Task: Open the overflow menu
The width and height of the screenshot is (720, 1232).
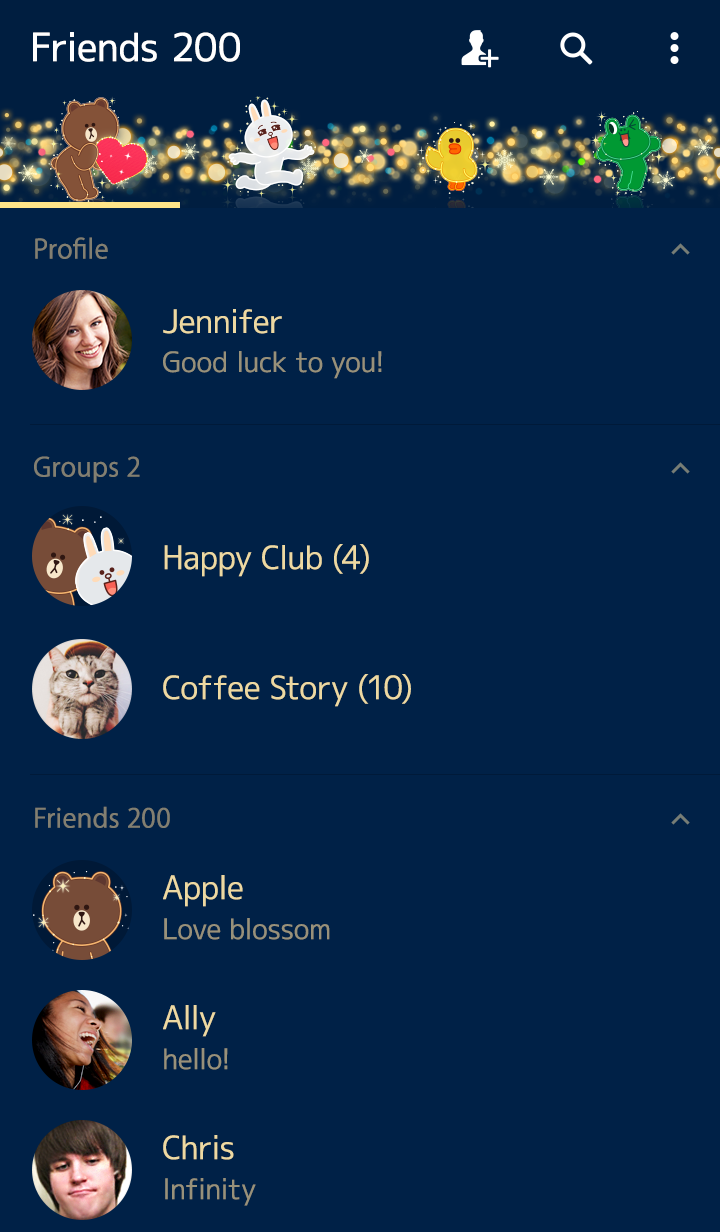Action: [x=674, y=48]
